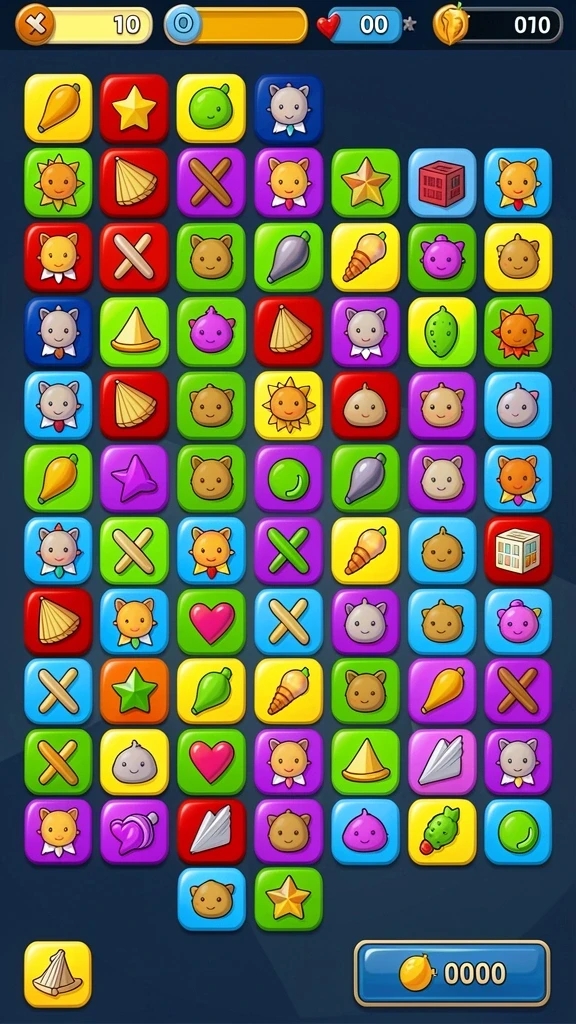Activate the hat booster below the board
The height and width of the screenshot is (1024, 576).
[57, 974]
